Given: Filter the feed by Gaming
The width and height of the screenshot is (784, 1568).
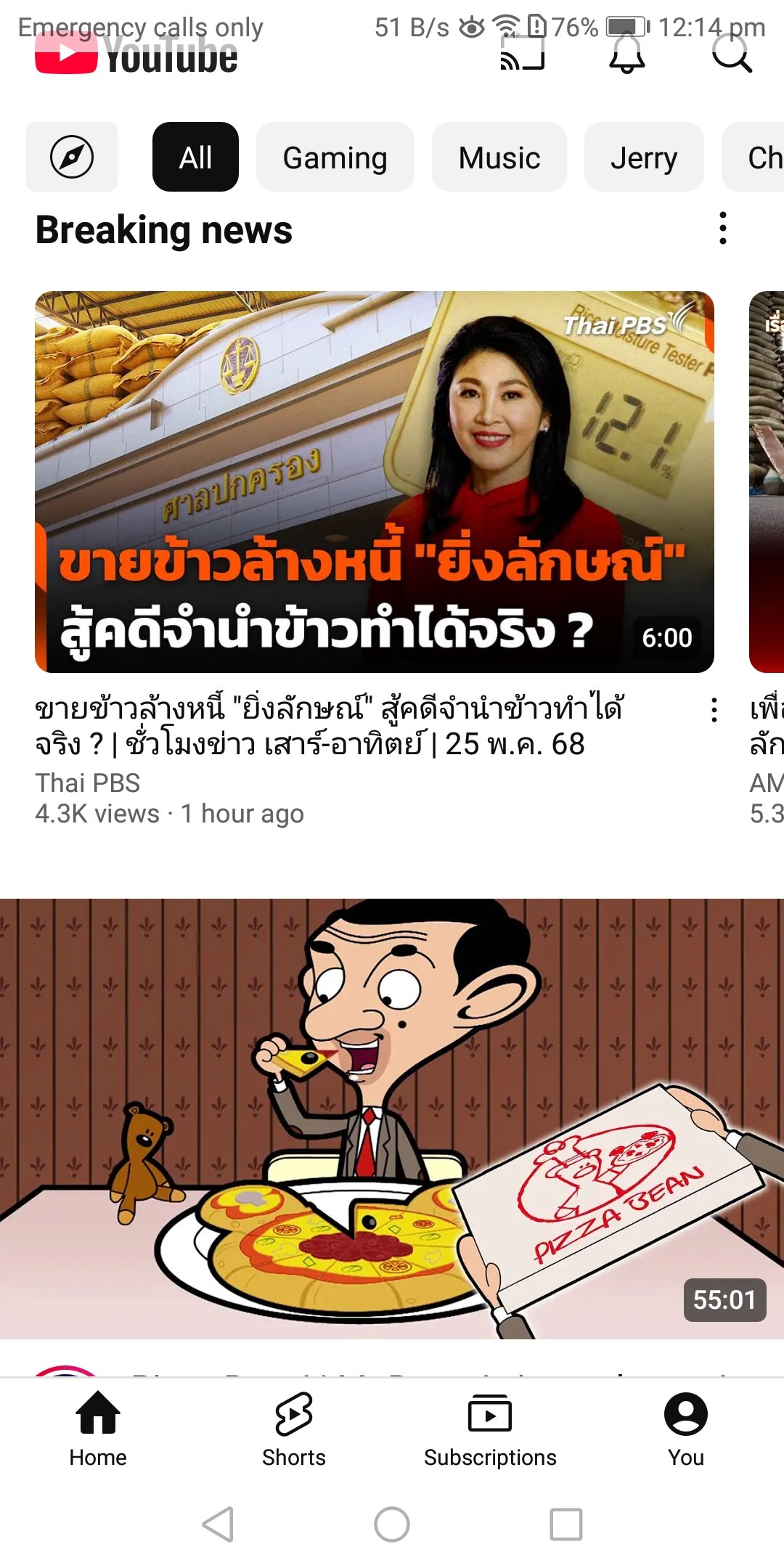Looking at the screenshot, I should (x=335, y=157).
